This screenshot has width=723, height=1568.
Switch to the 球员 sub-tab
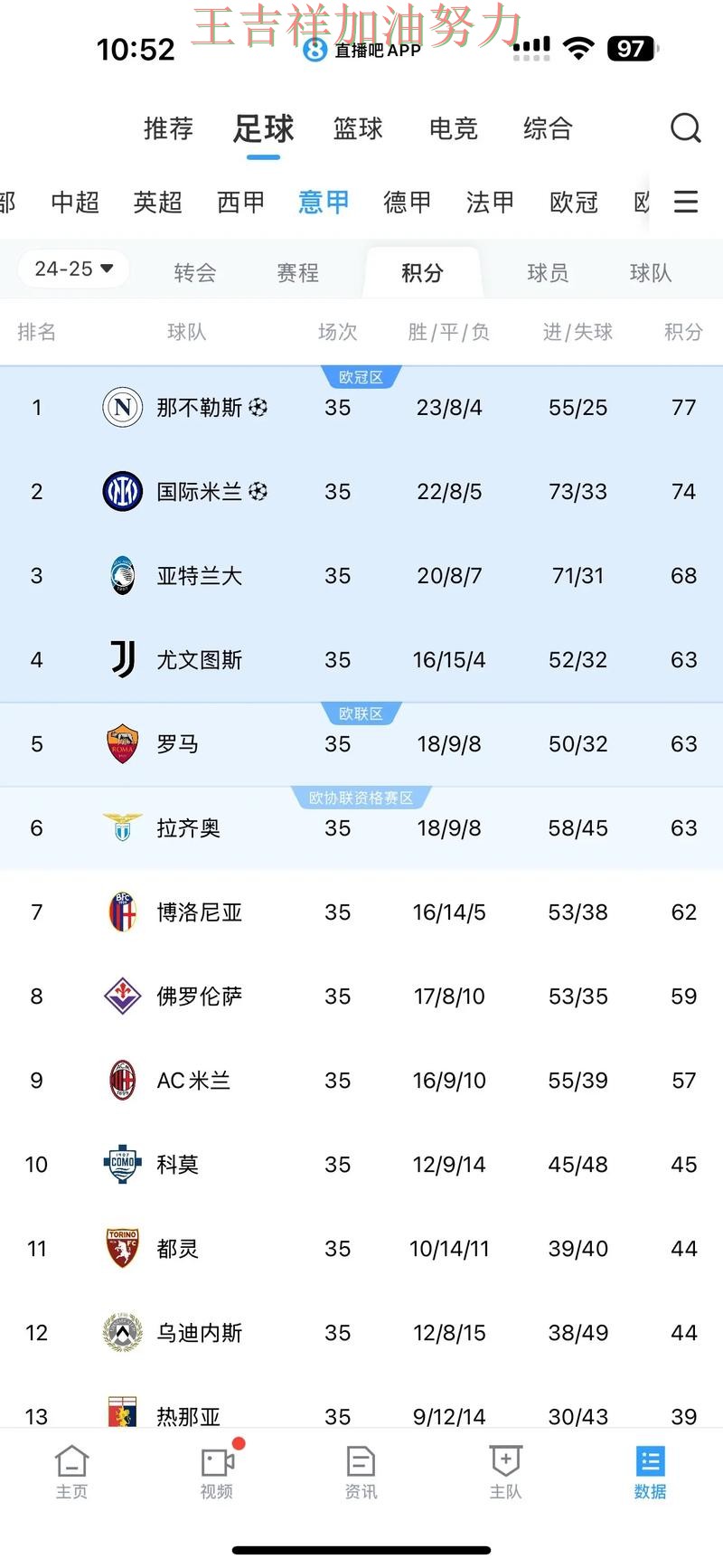(x=548, y=272)
